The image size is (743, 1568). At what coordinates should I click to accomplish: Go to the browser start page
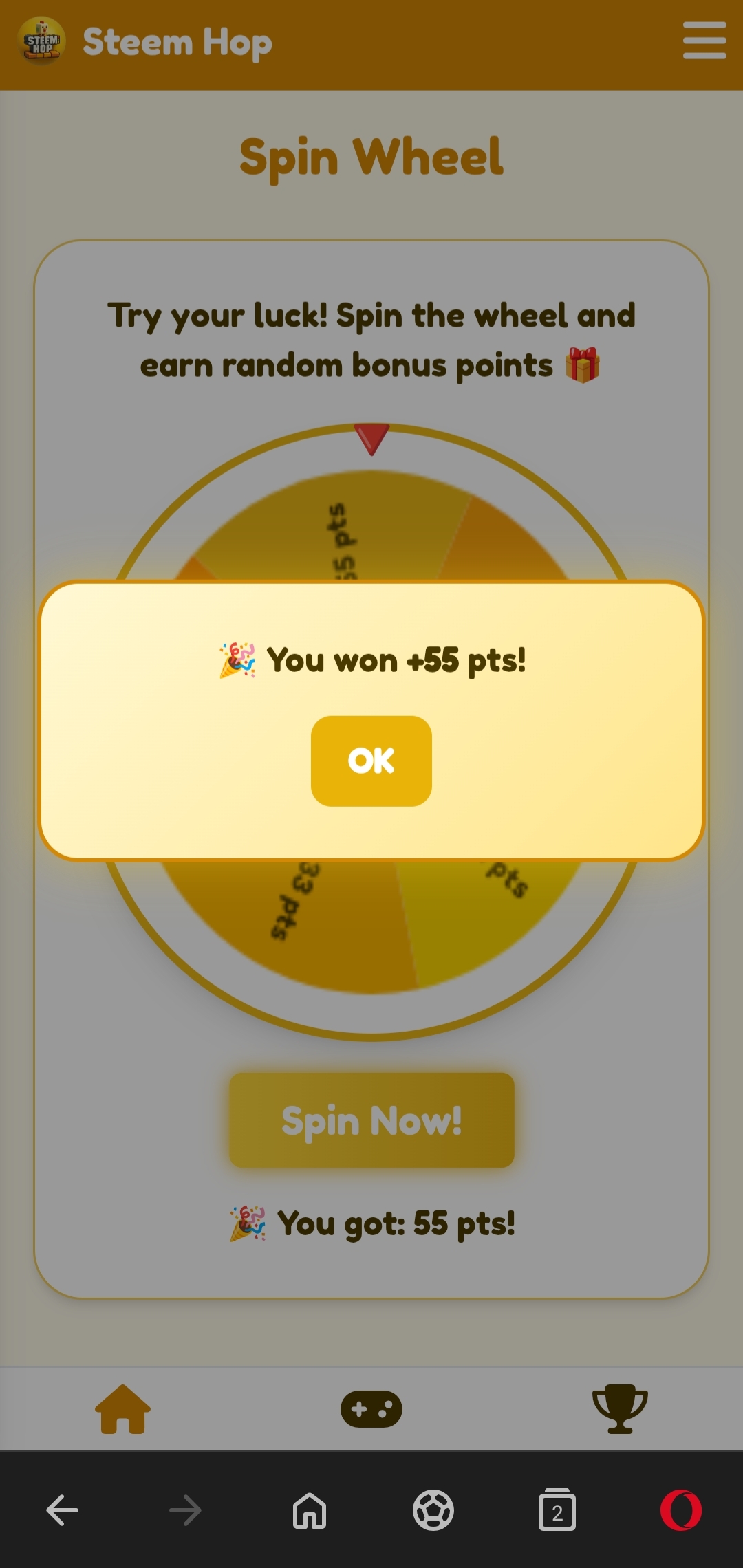coord(310,1511)
